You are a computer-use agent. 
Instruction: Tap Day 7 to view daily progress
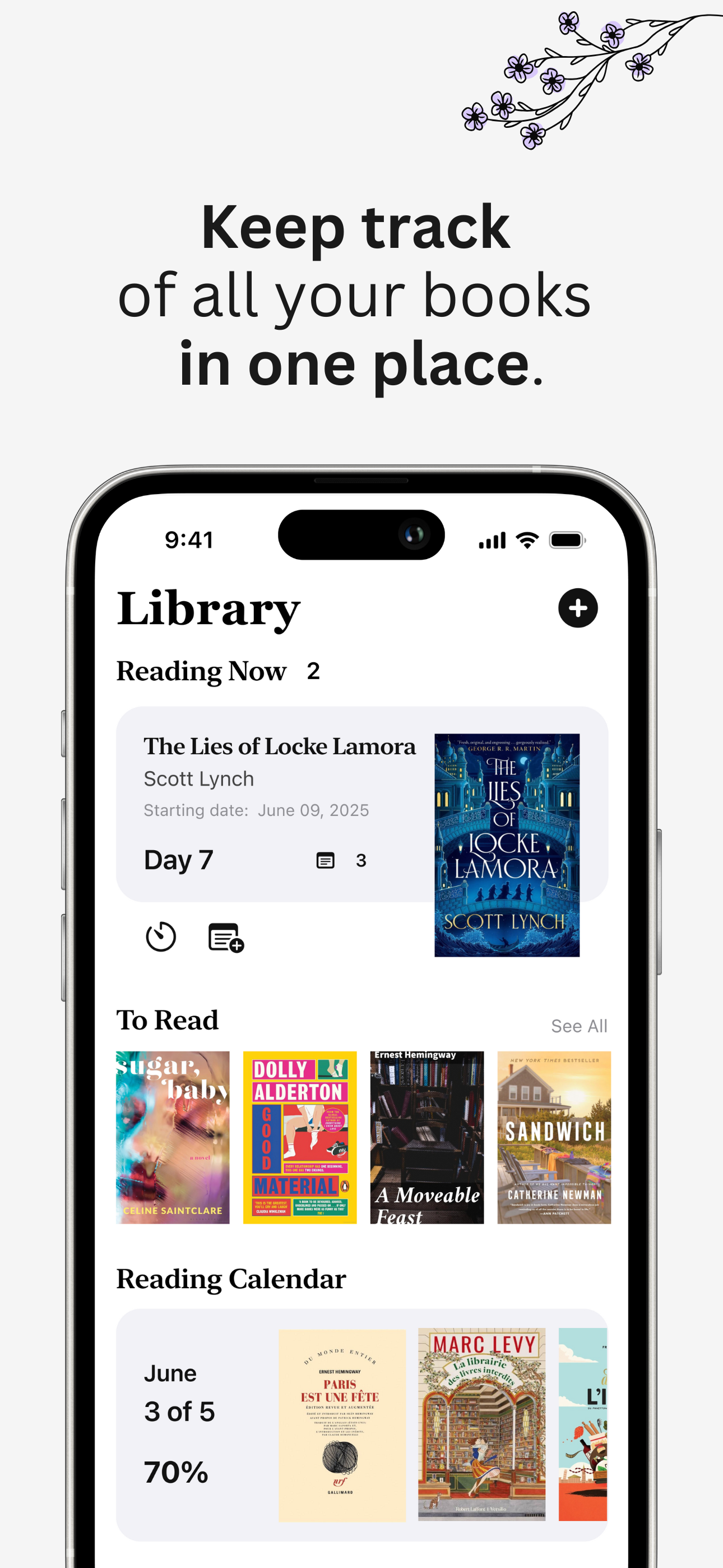click(x=178, y=860)
